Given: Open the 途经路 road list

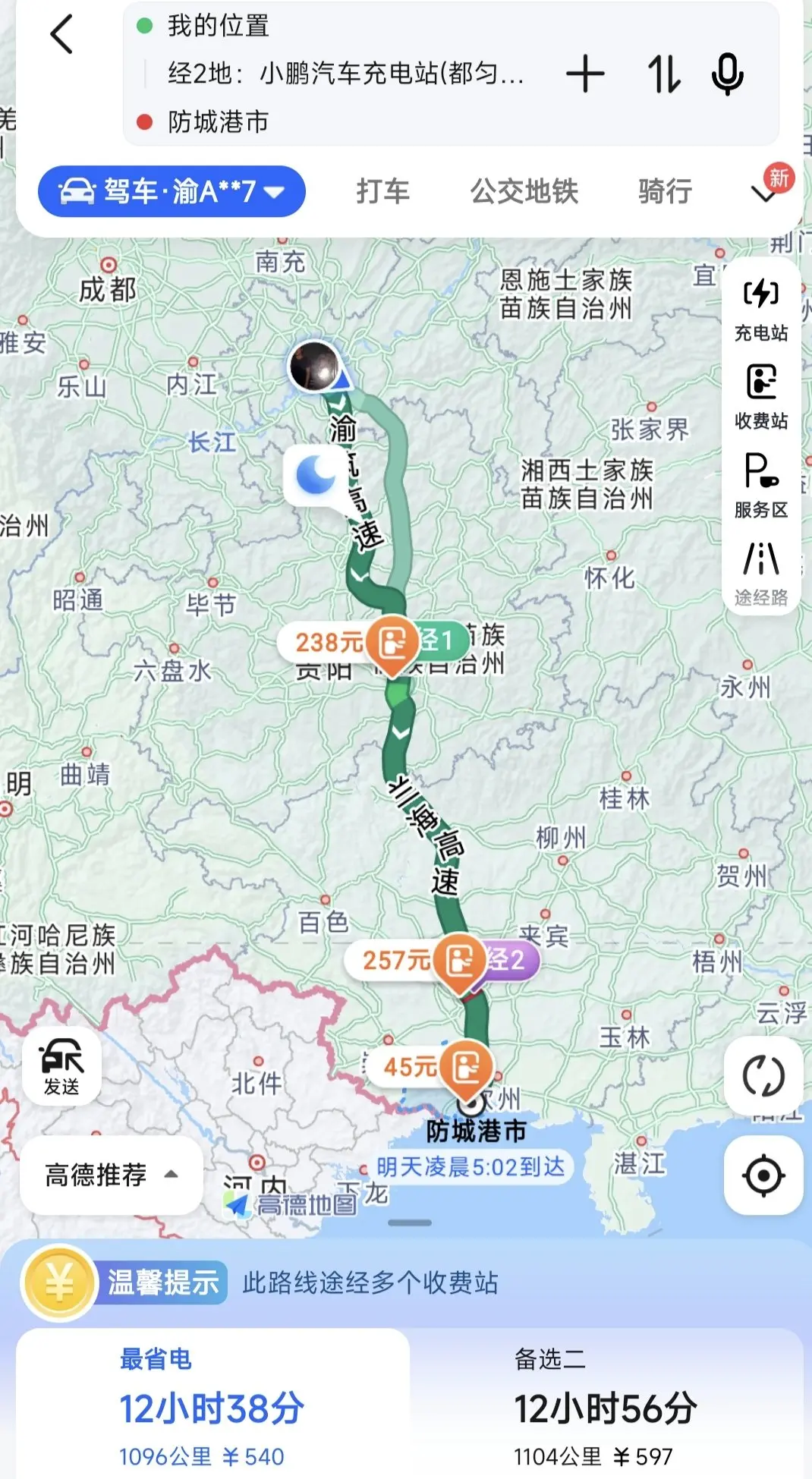Looking at the screenshot, I should (x=760, y=574).
